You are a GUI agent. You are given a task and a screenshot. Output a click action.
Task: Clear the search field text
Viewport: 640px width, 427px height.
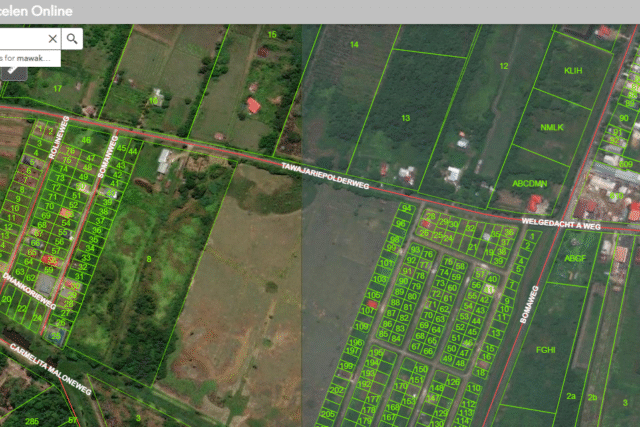(x=52, y=39)
